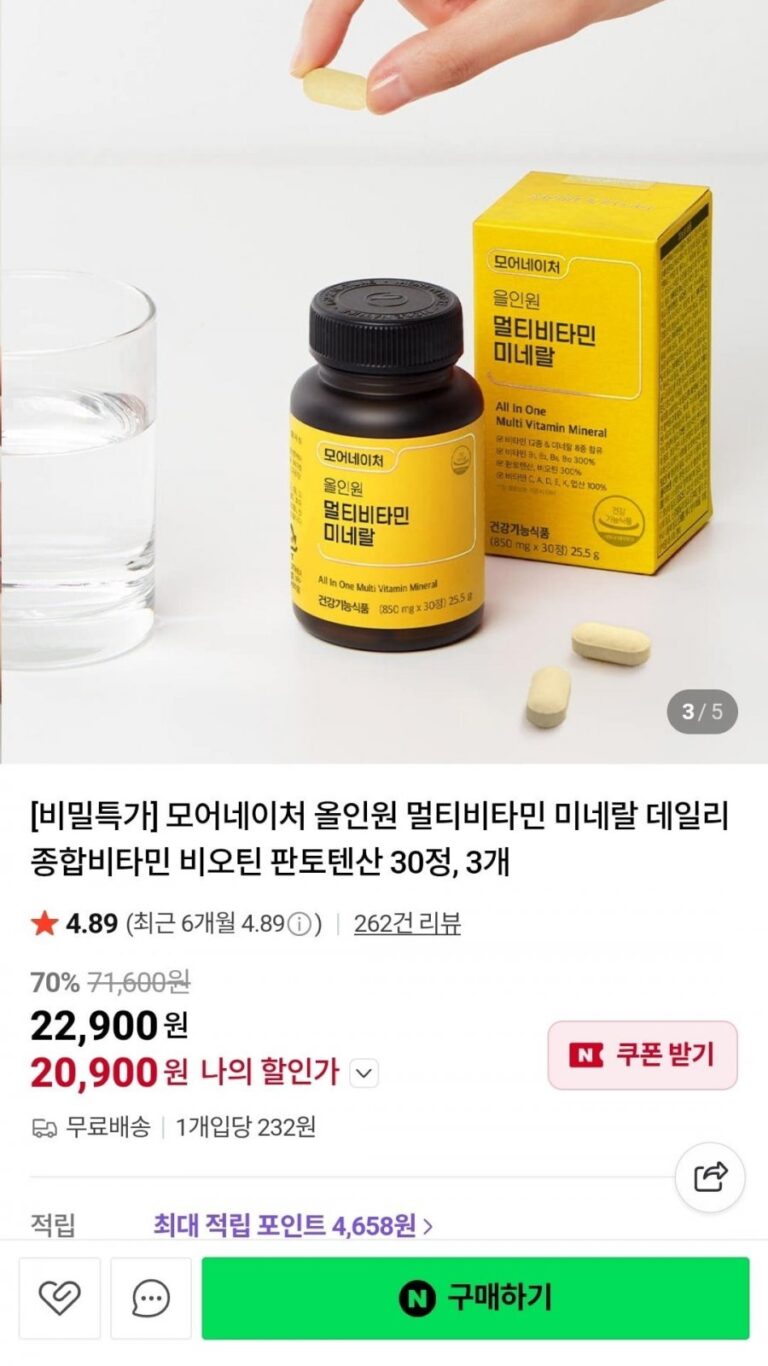768x1366 pixels.
Task: Show info about the 6-month rating
Action: pos(298,924)
